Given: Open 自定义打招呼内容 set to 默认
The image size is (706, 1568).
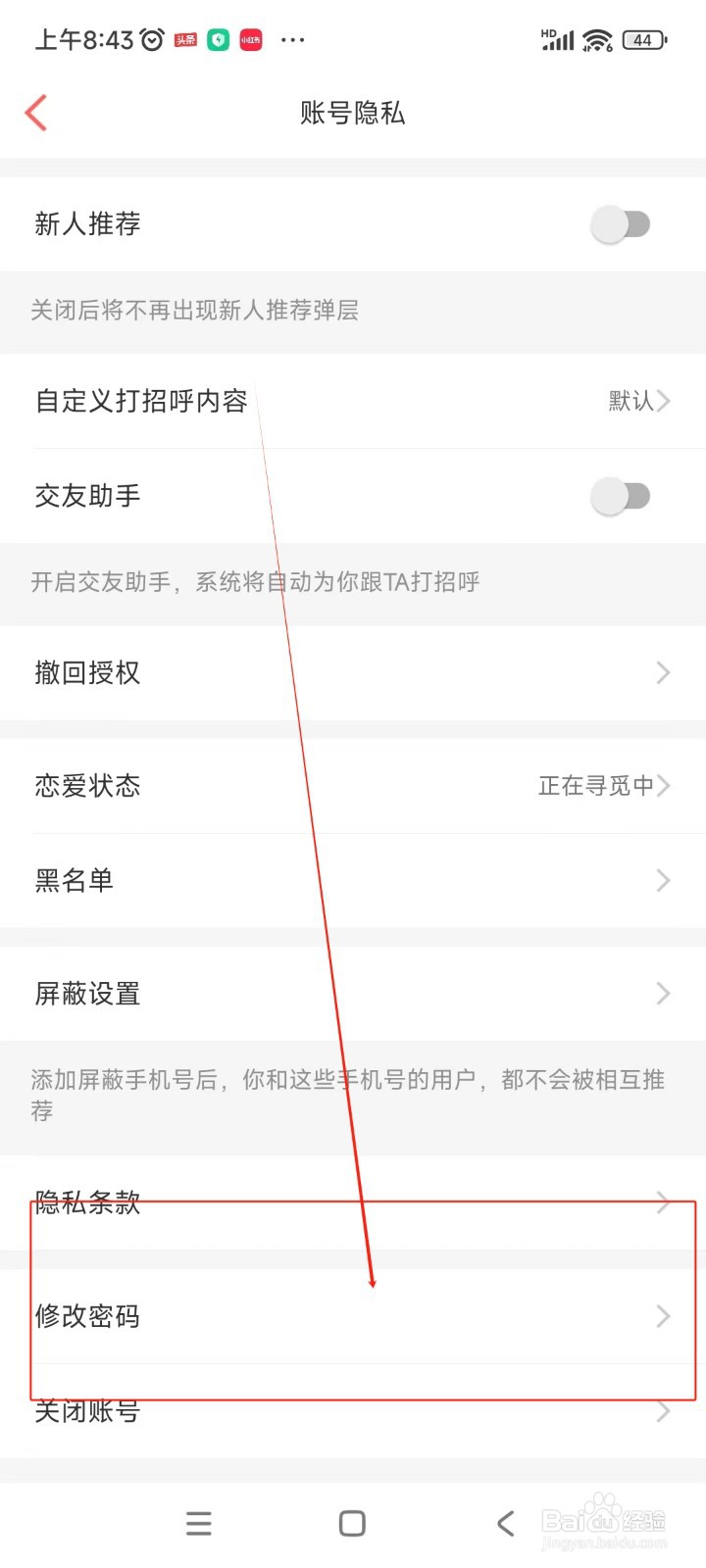Looking at the screenshot, I should pos(353,401).
